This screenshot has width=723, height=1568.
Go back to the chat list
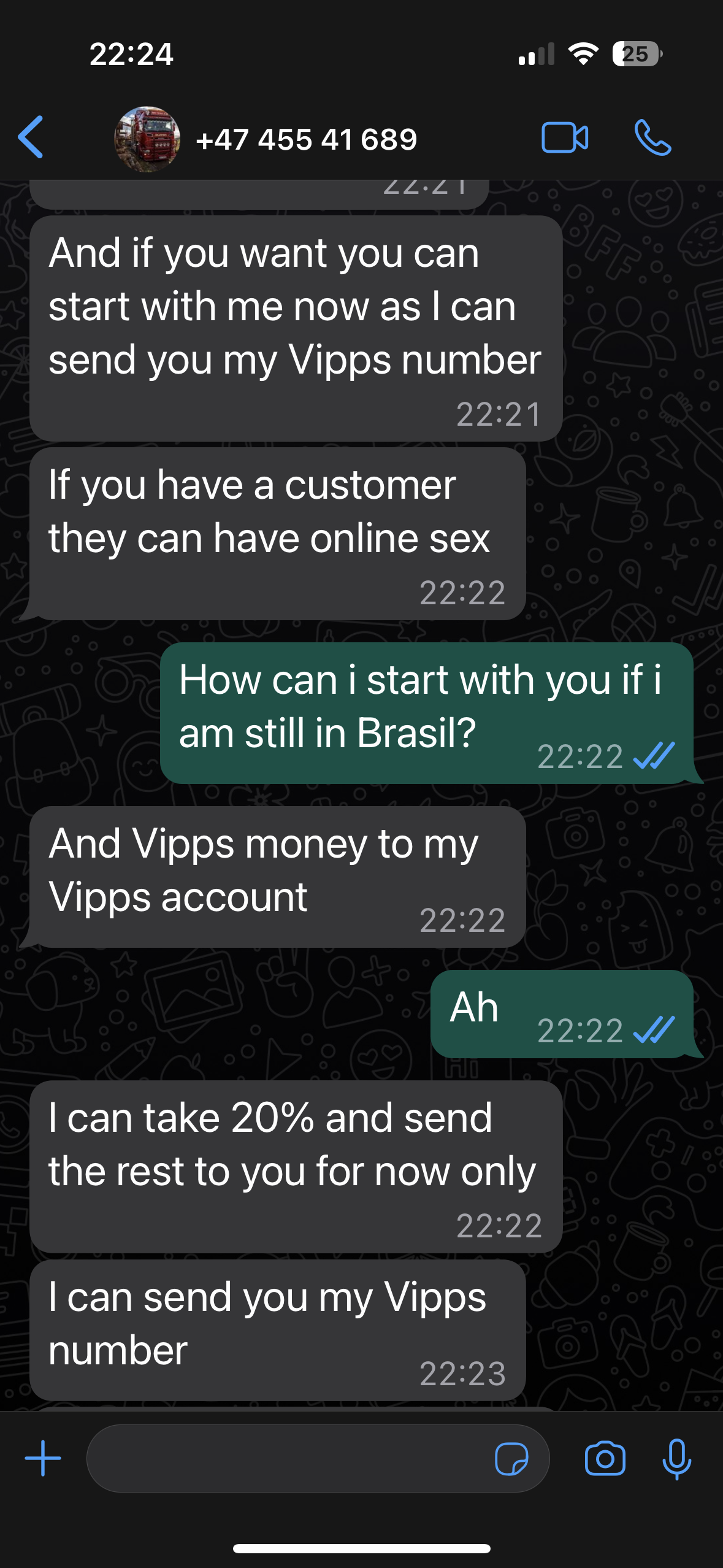[31, 137]
